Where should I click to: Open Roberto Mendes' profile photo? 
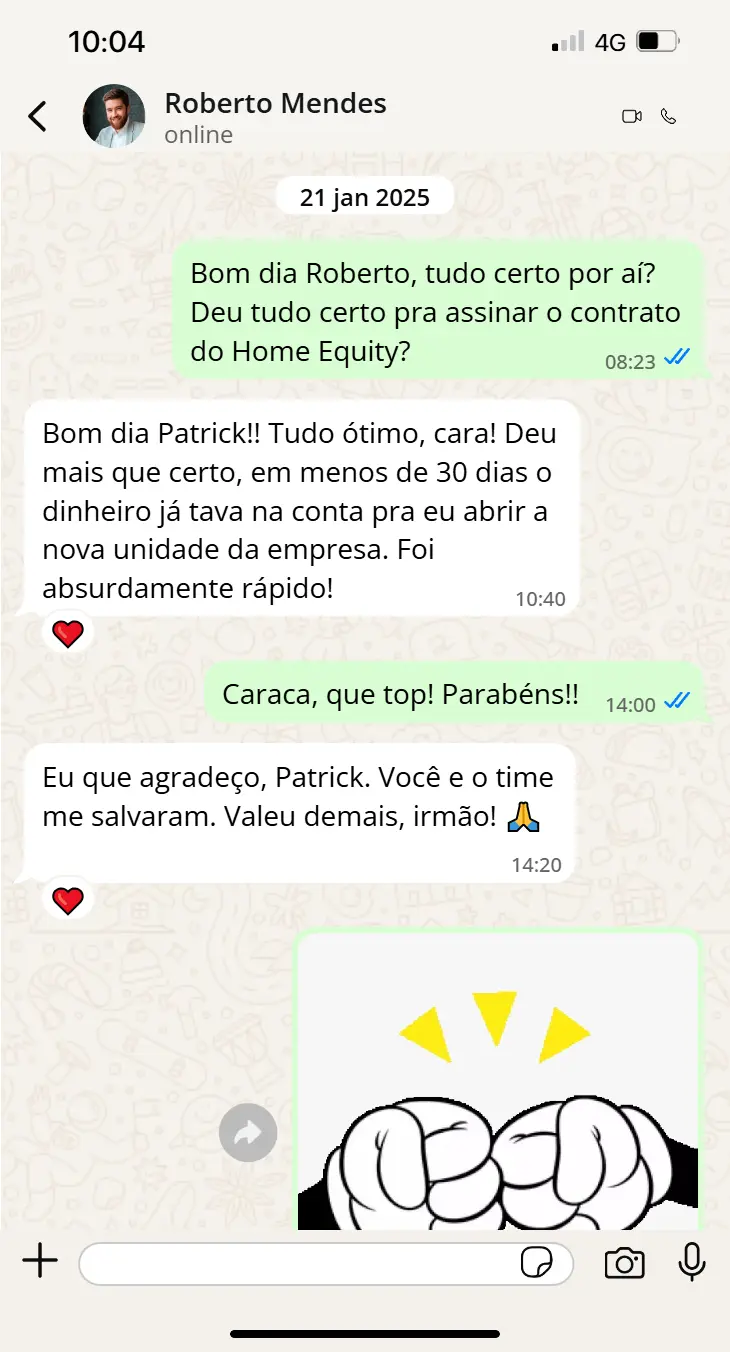pos(114,116)
